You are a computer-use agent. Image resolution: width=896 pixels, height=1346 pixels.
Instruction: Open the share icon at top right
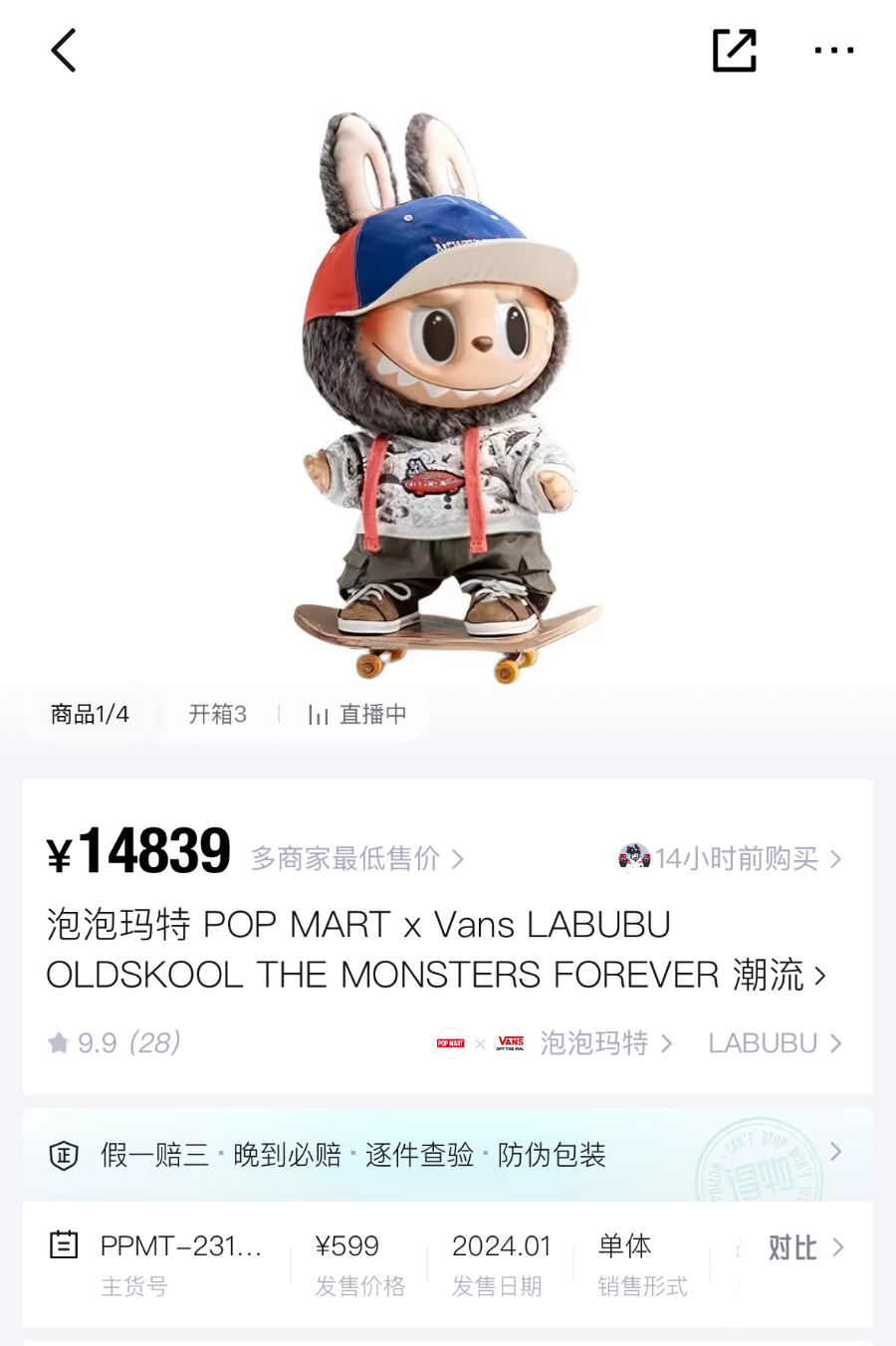(735, 50)
